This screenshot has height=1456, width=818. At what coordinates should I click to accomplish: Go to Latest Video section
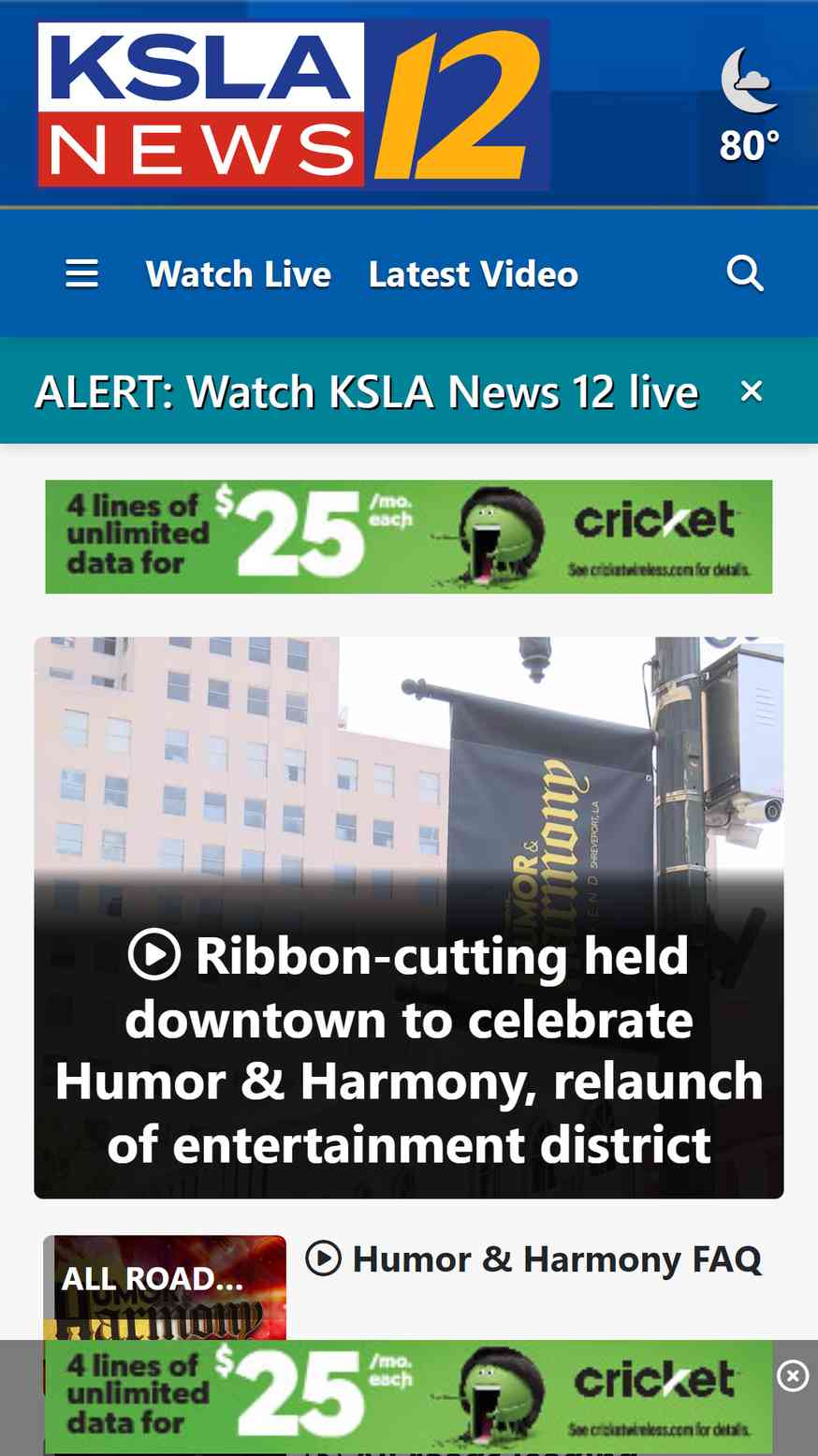pyautogui.click(x=474, y=274)
